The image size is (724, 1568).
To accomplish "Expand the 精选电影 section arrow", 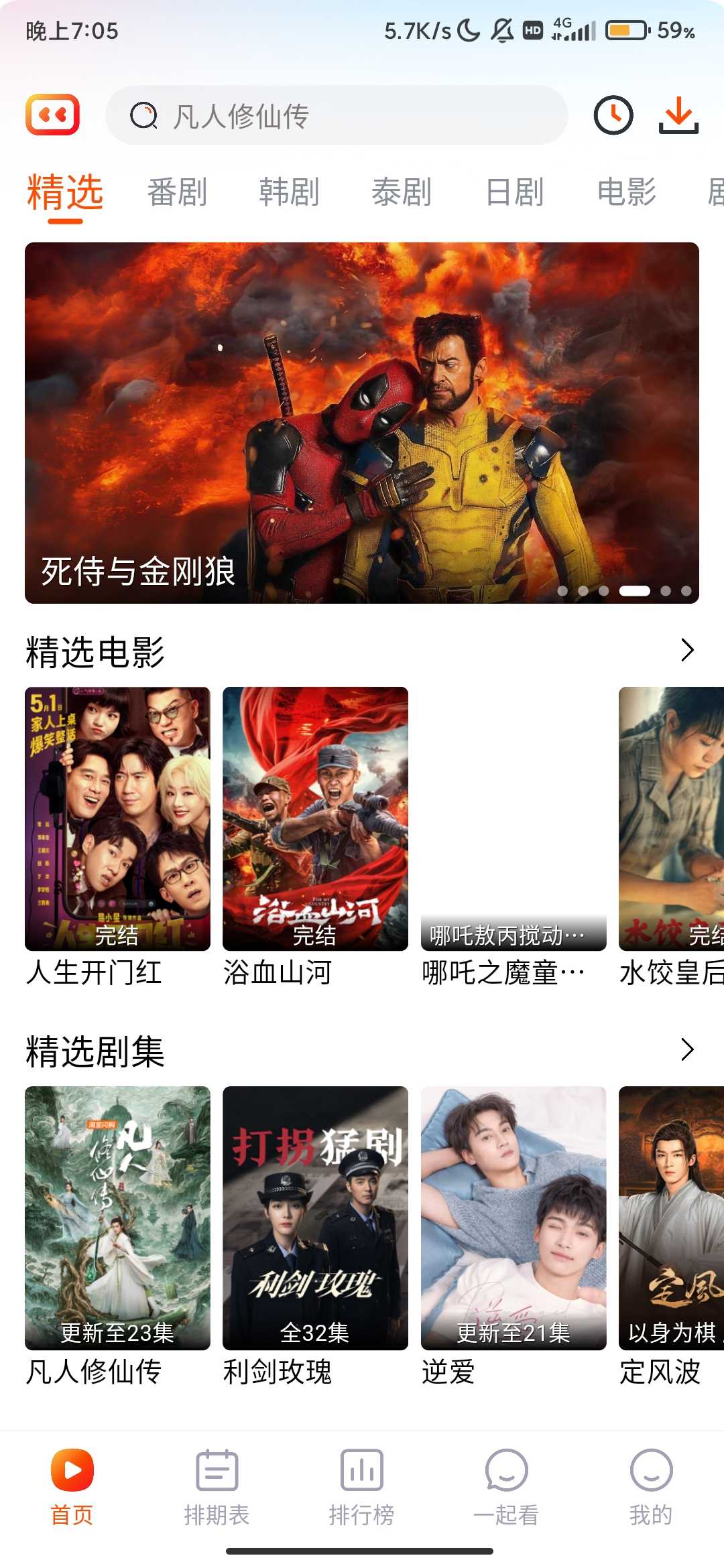I will (x=687, y=650).
